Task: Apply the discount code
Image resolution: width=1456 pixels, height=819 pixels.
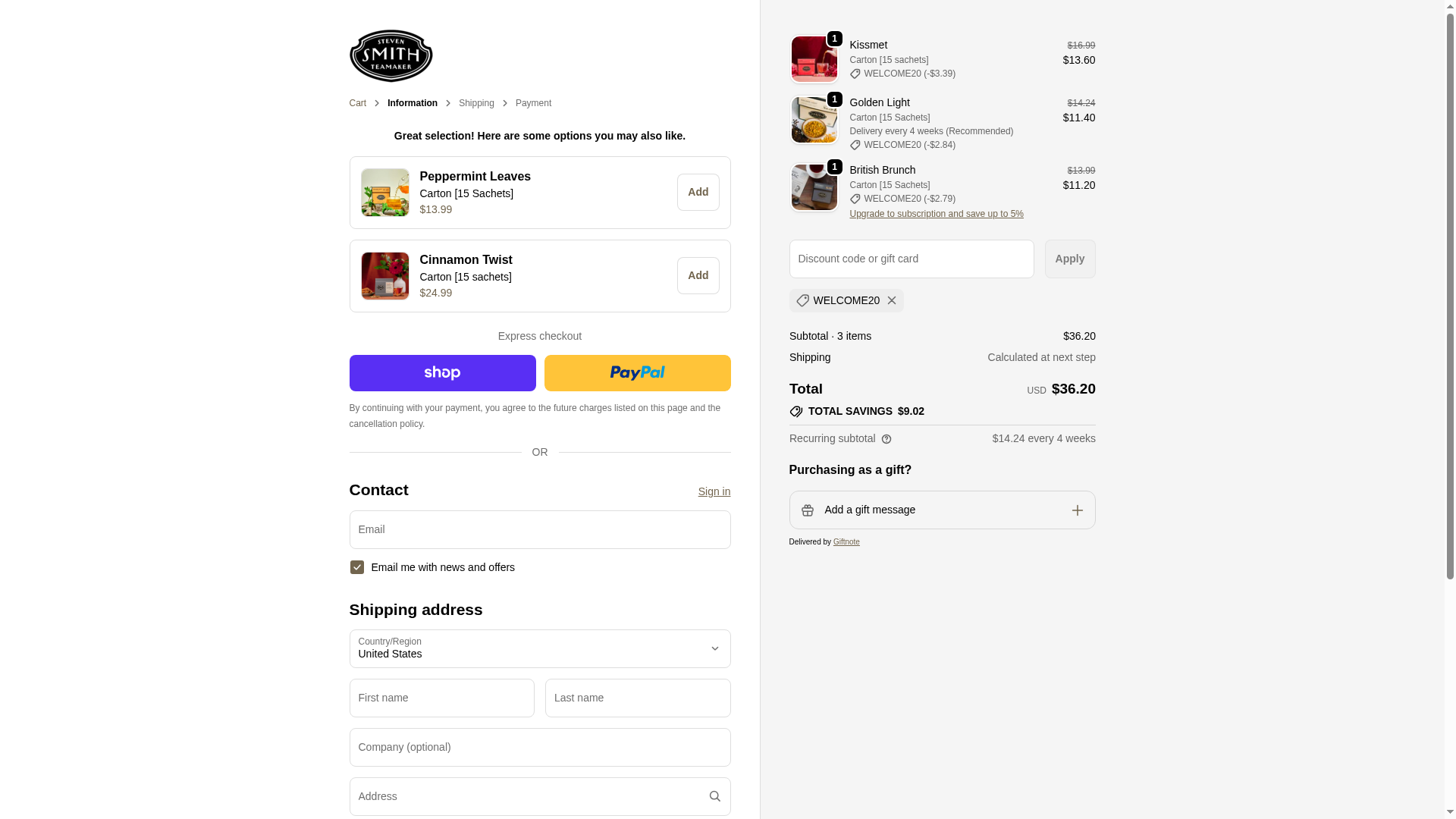Action: tap(1069, 259)
